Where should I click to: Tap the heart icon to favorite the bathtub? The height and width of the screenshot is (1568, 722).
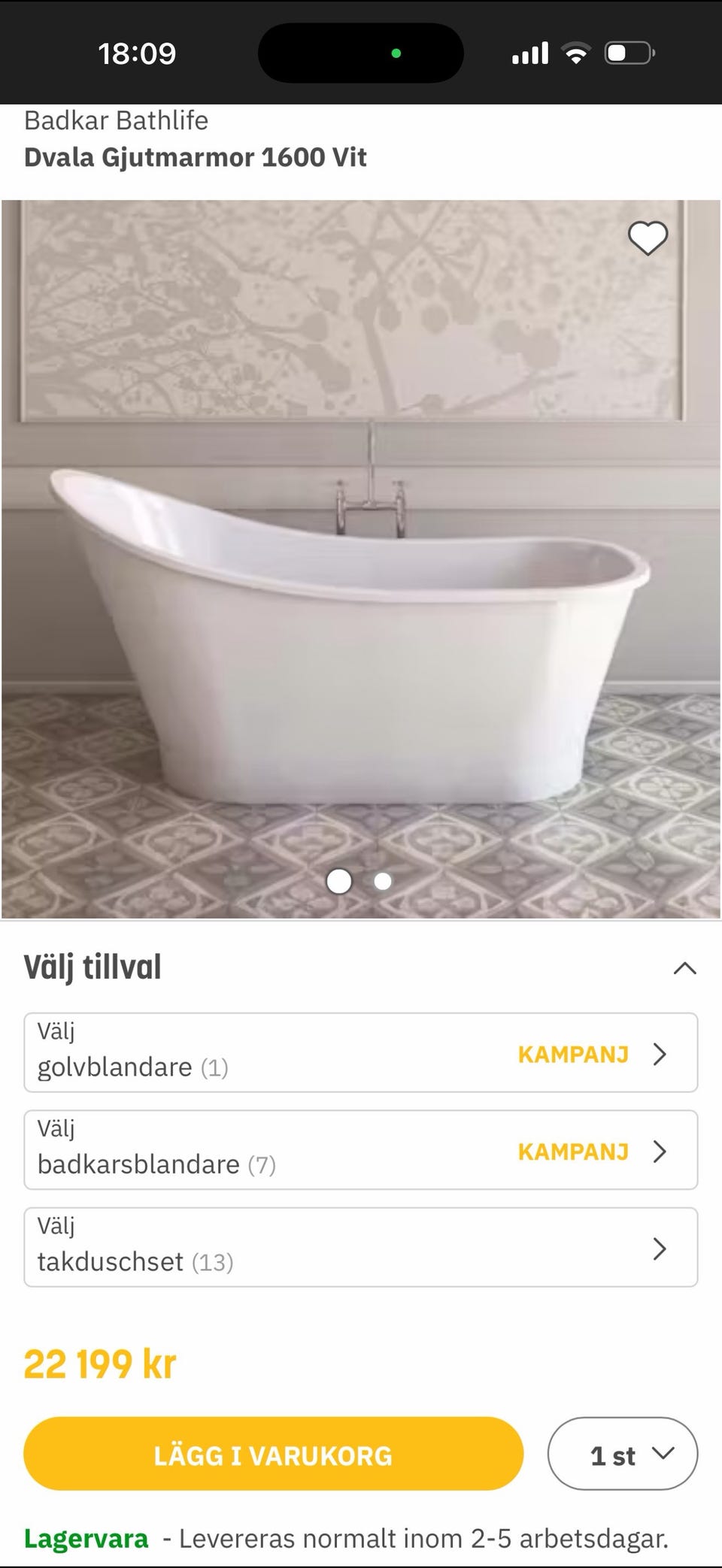point(648,238)
